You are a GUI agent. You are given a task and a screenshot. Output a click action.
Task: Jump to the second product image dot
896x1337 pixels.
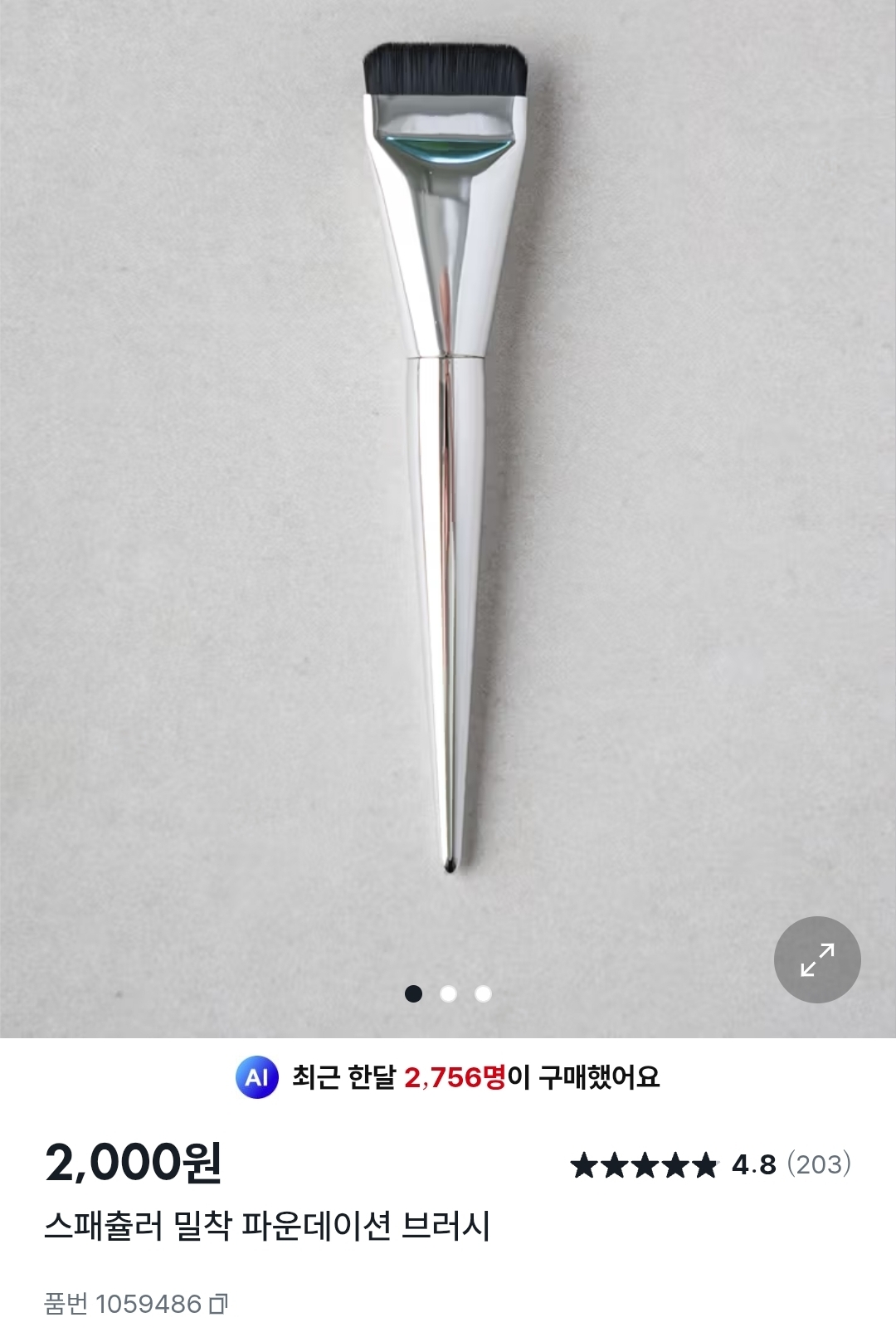pyautogui.click(x=448, y=993)
